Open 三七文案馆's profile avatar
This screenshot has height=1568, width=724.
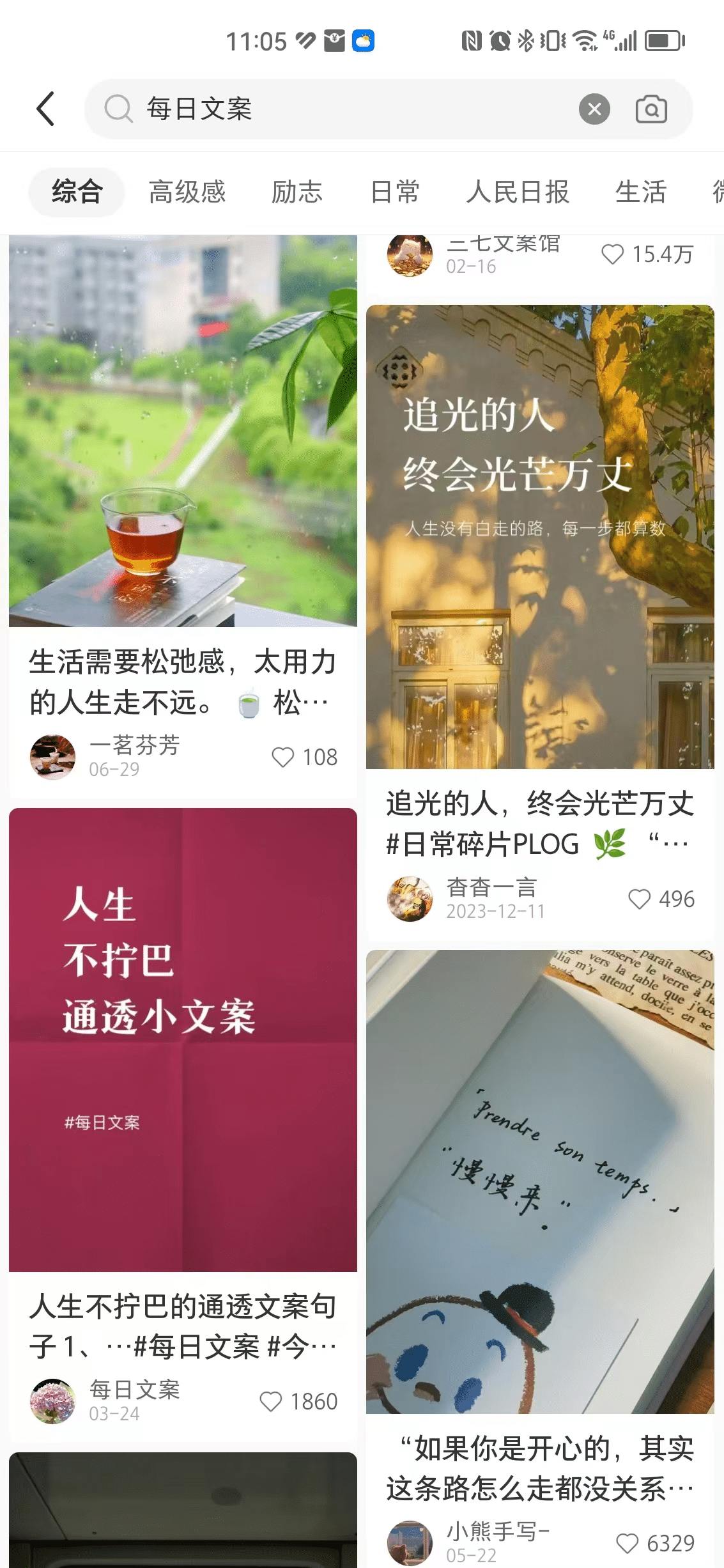pos(410,253)
